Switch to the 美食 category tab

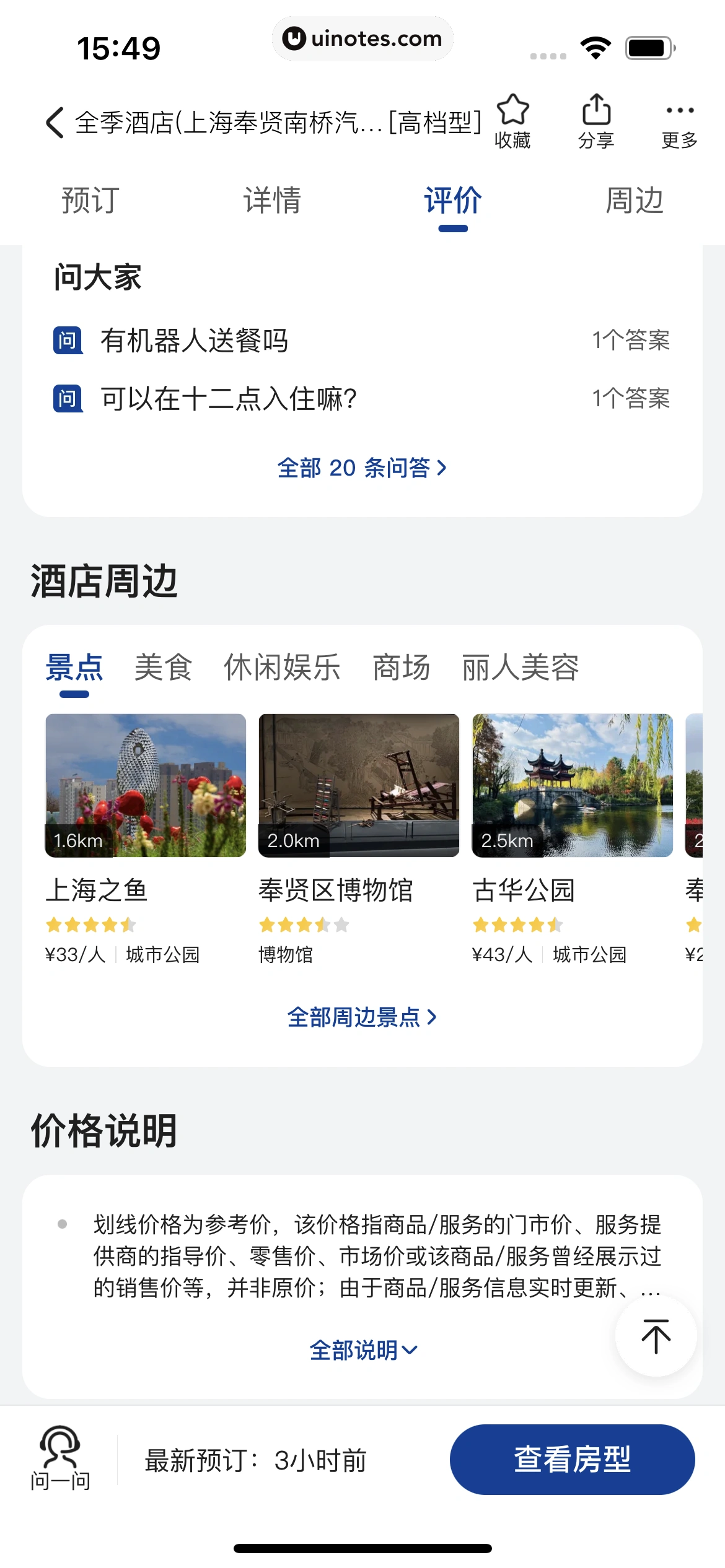pyautogui.click(x=163, y=668)
